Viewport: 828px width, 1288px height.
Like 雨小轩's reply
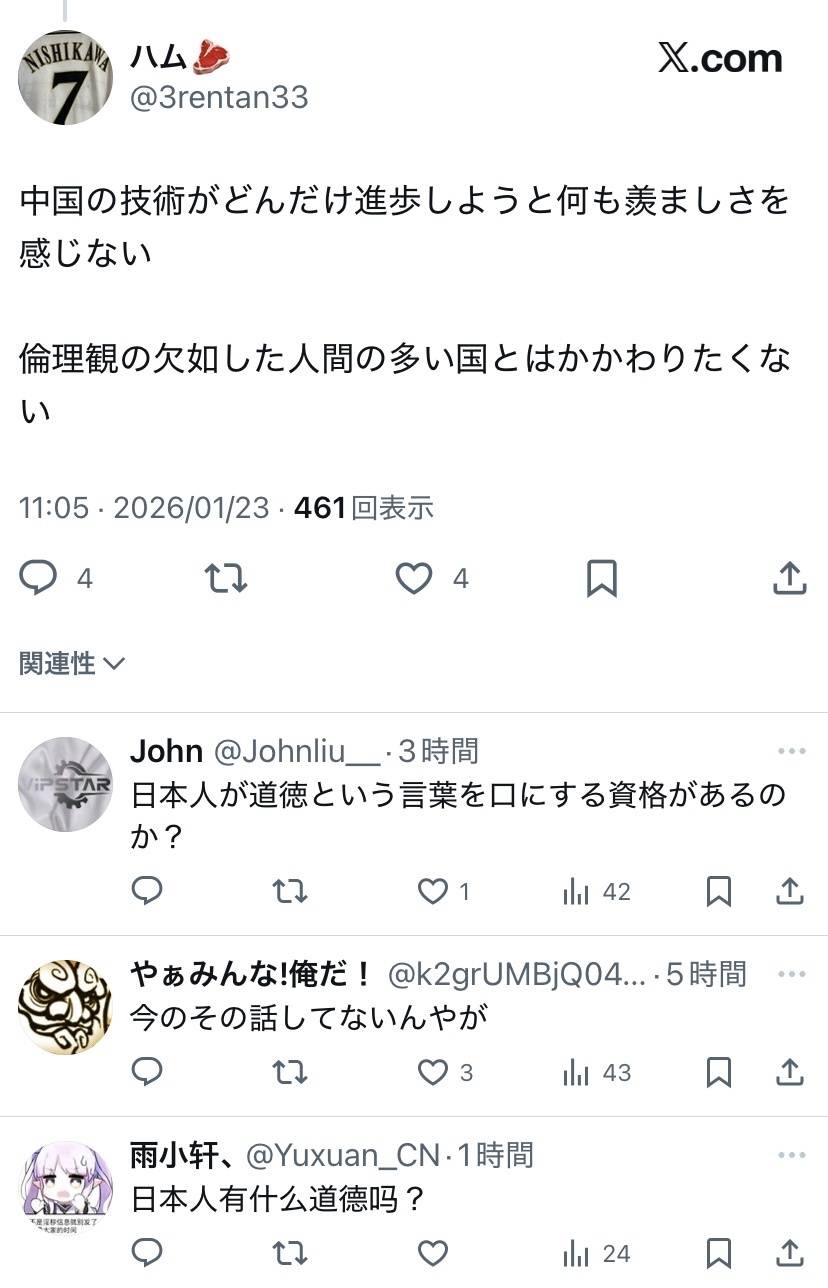tap(433, 1253)
